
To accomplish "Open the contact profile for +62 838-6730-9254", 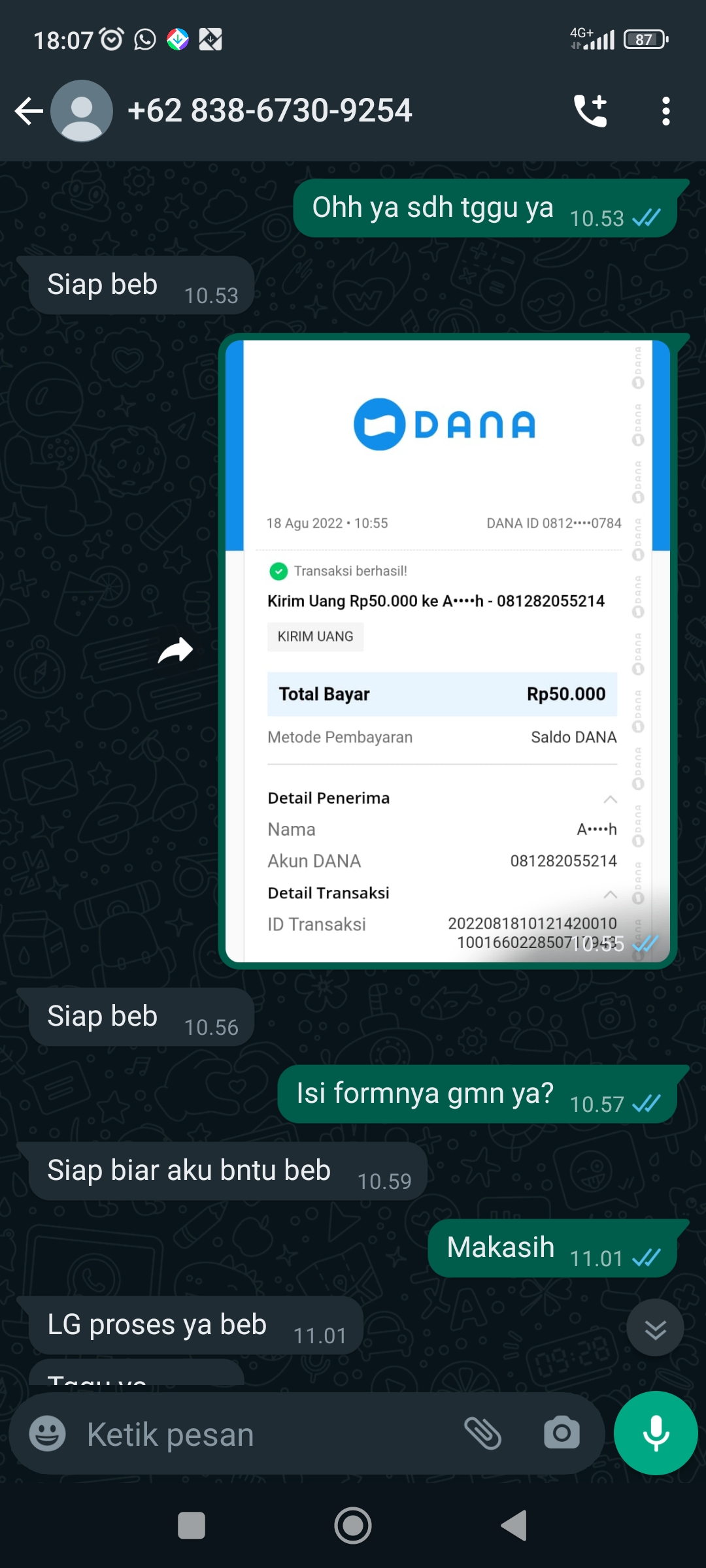I will coord(269,111).
